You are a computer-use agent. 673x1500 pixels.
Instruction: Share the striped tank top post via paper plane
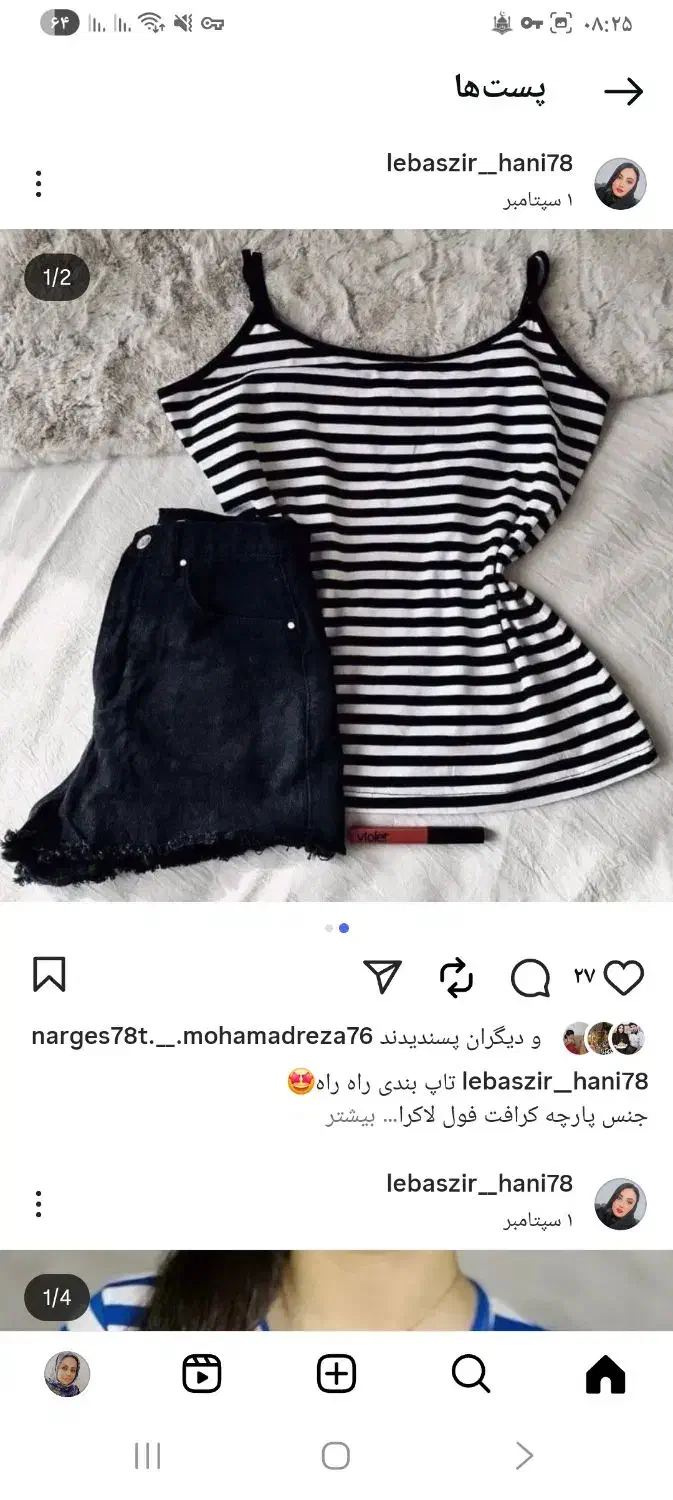pos(383,977)
